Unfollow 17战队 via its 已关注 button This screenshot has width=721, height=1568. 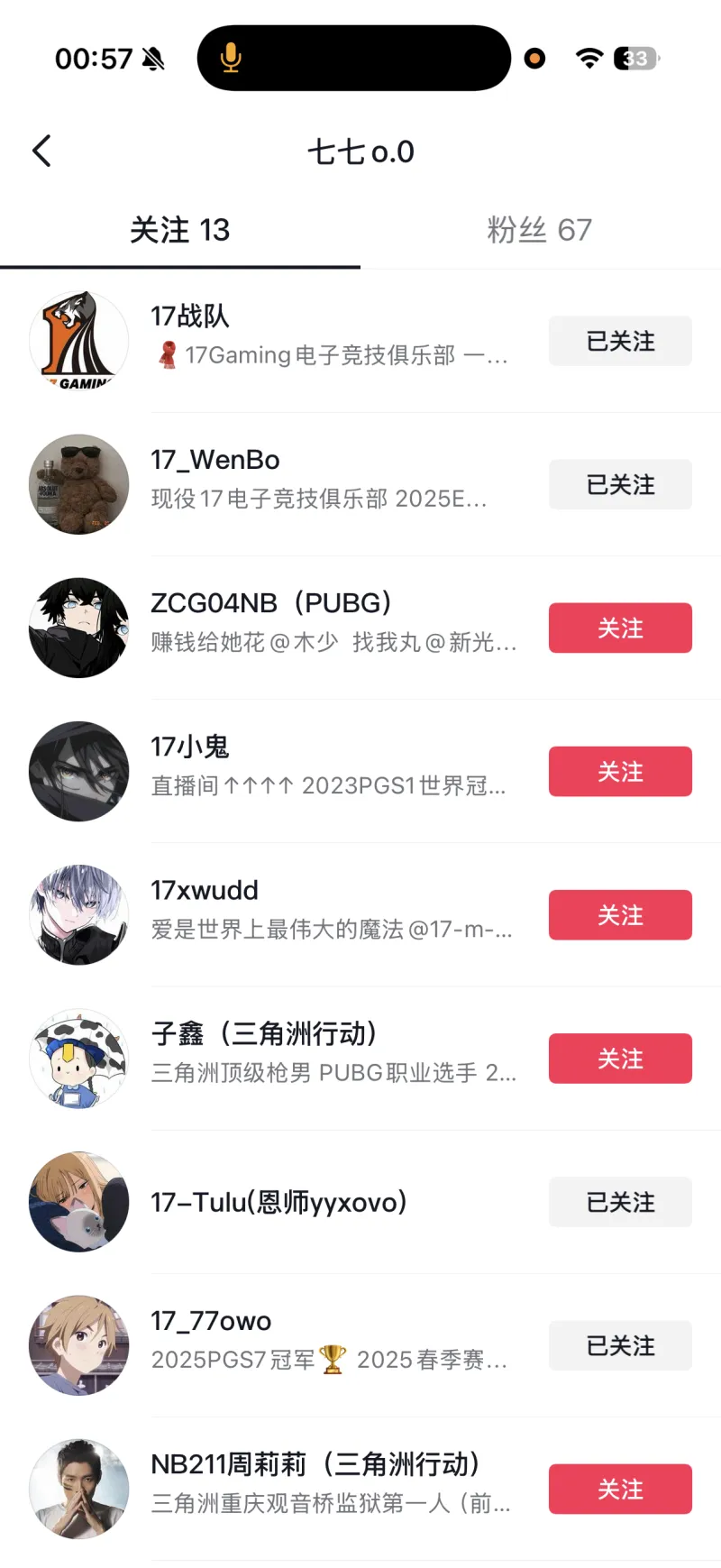click(x=620, y=341)
